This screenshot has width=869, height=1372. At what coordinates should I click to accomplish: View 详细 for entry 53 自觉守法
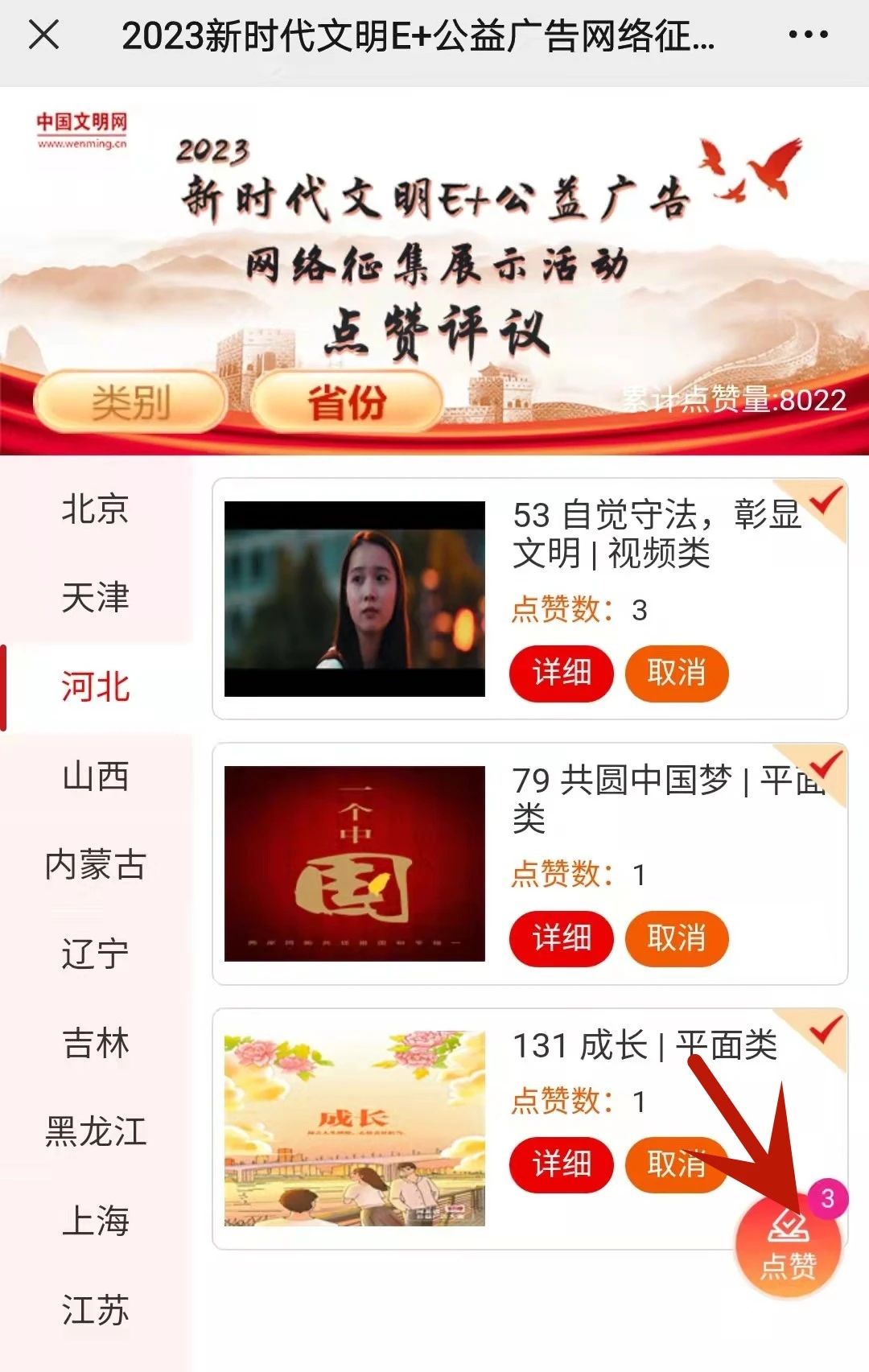[x=561, y=673]
